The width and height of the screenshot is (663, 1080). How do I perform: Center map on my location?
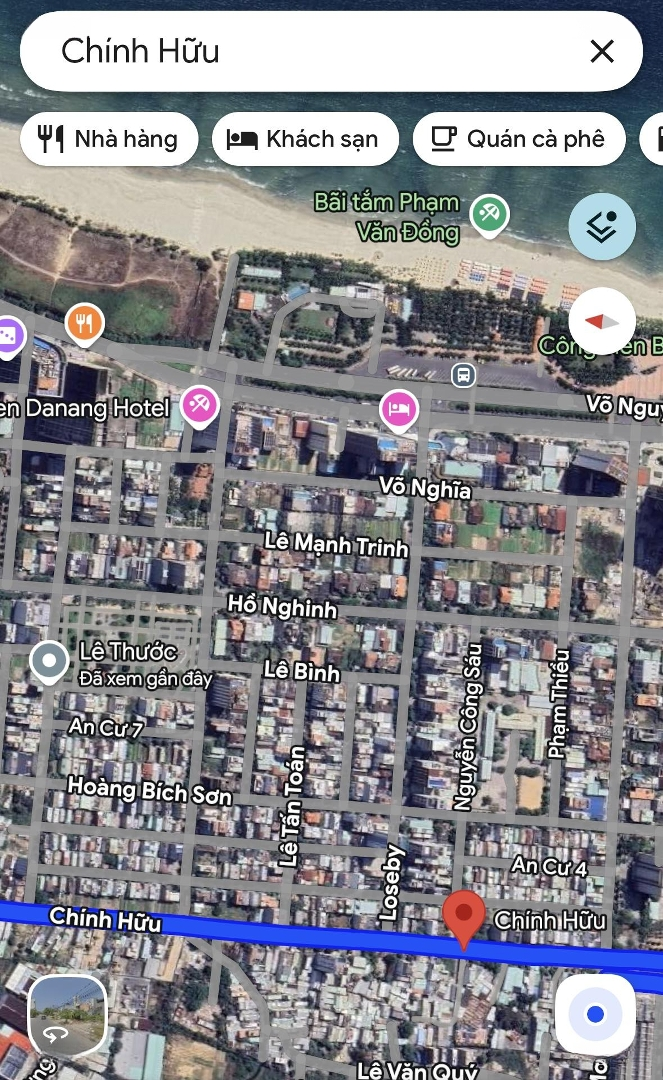tap(595, 1015)
